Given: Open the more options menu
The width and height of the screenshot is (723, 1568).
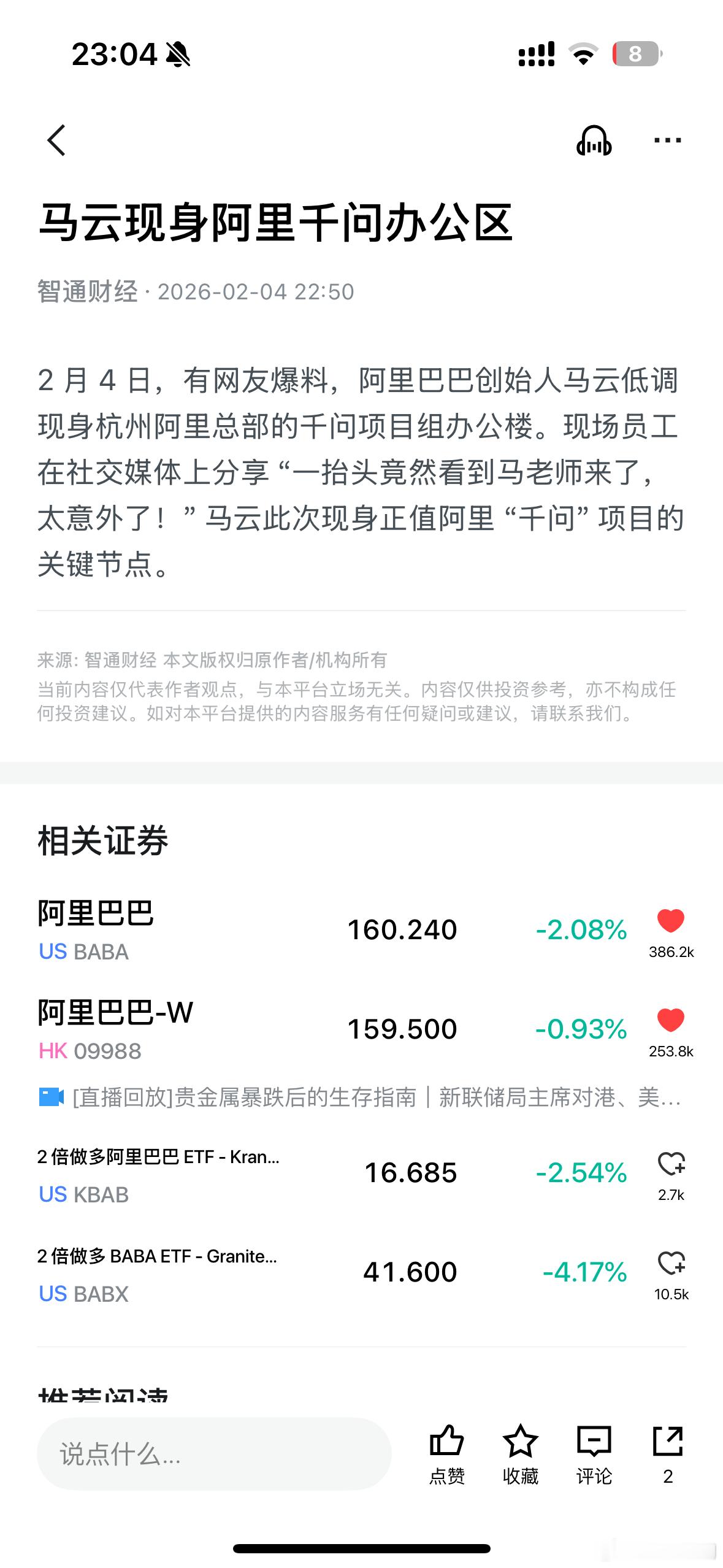Looking at the screenshot, I should point(668,140).
